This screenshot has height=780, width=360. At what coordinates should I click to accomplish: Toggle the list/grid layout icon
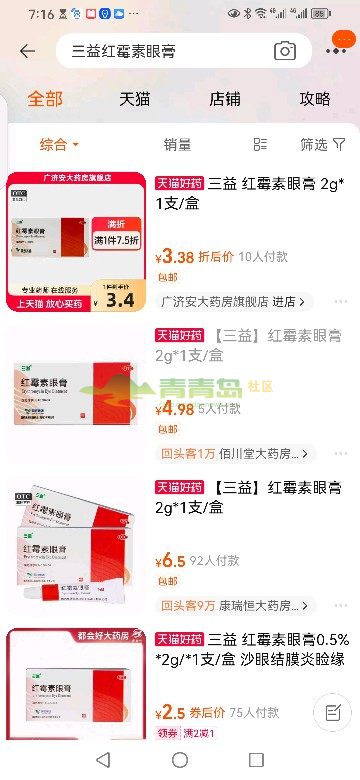pos(260,144)
